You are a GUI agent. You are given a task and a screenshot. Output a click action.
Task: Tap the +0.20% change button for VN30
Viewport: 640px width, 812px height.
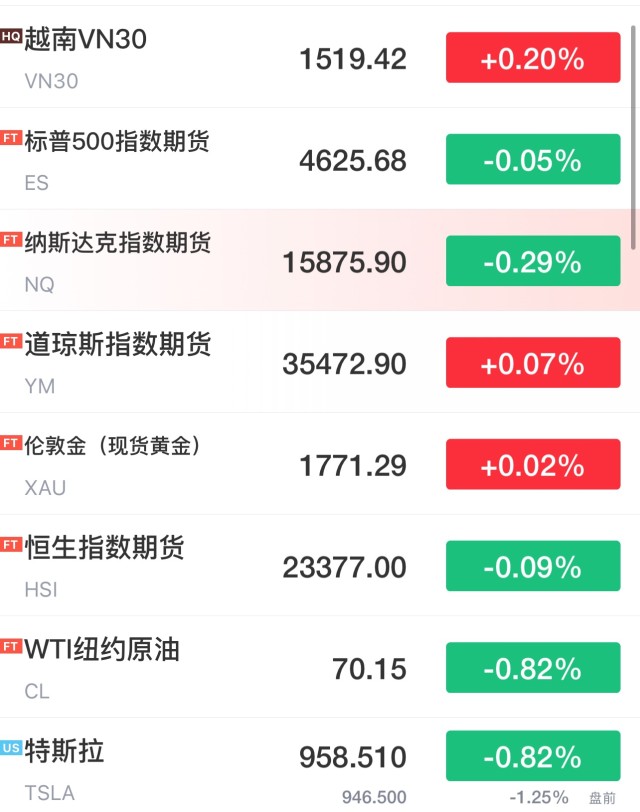pyautogui.click(x=533, y=58)
